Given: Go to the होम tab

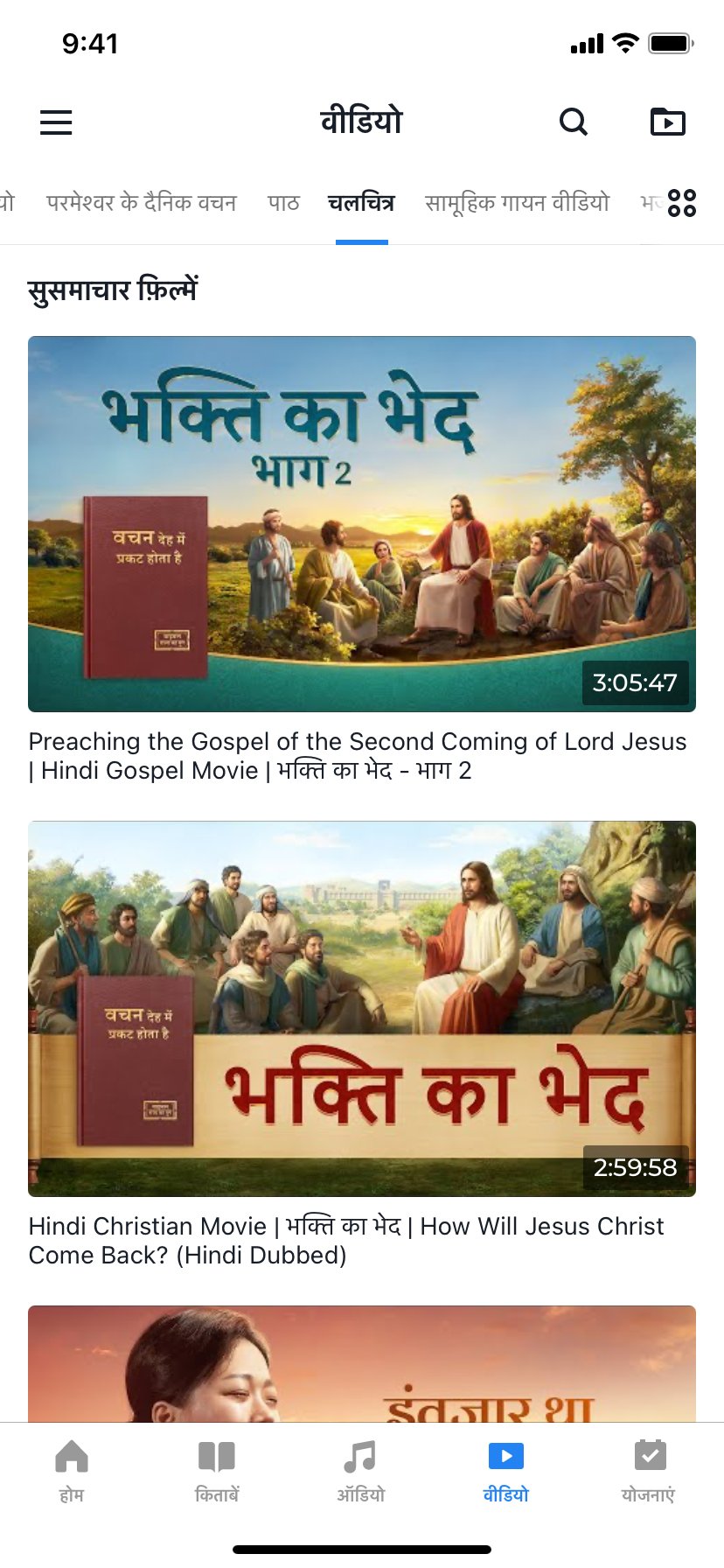Looking at the screenshot, I should click(72, 1472).
